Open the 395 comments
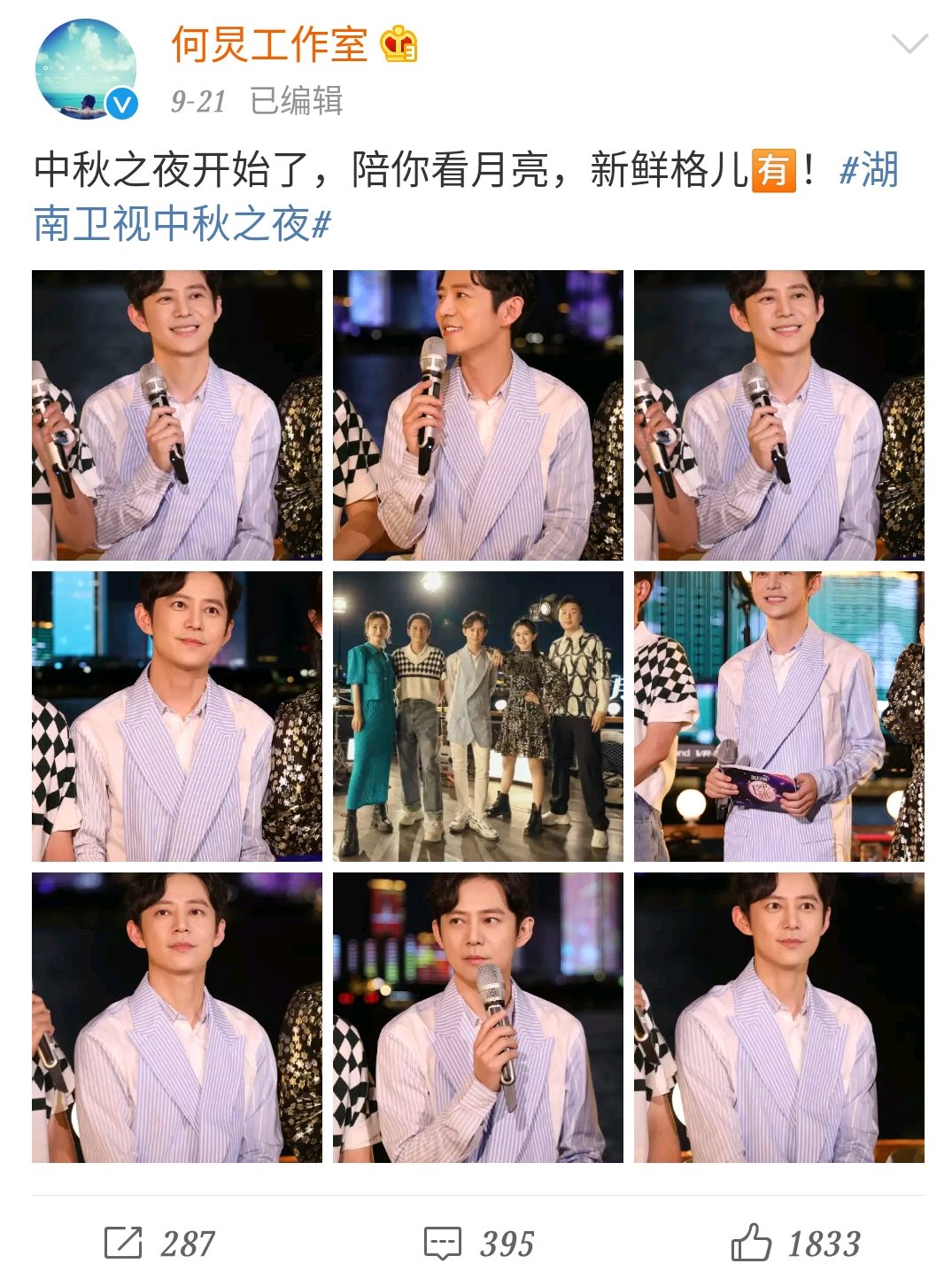The width and height of the screenshot is (952, 1279). point(478,1243)
